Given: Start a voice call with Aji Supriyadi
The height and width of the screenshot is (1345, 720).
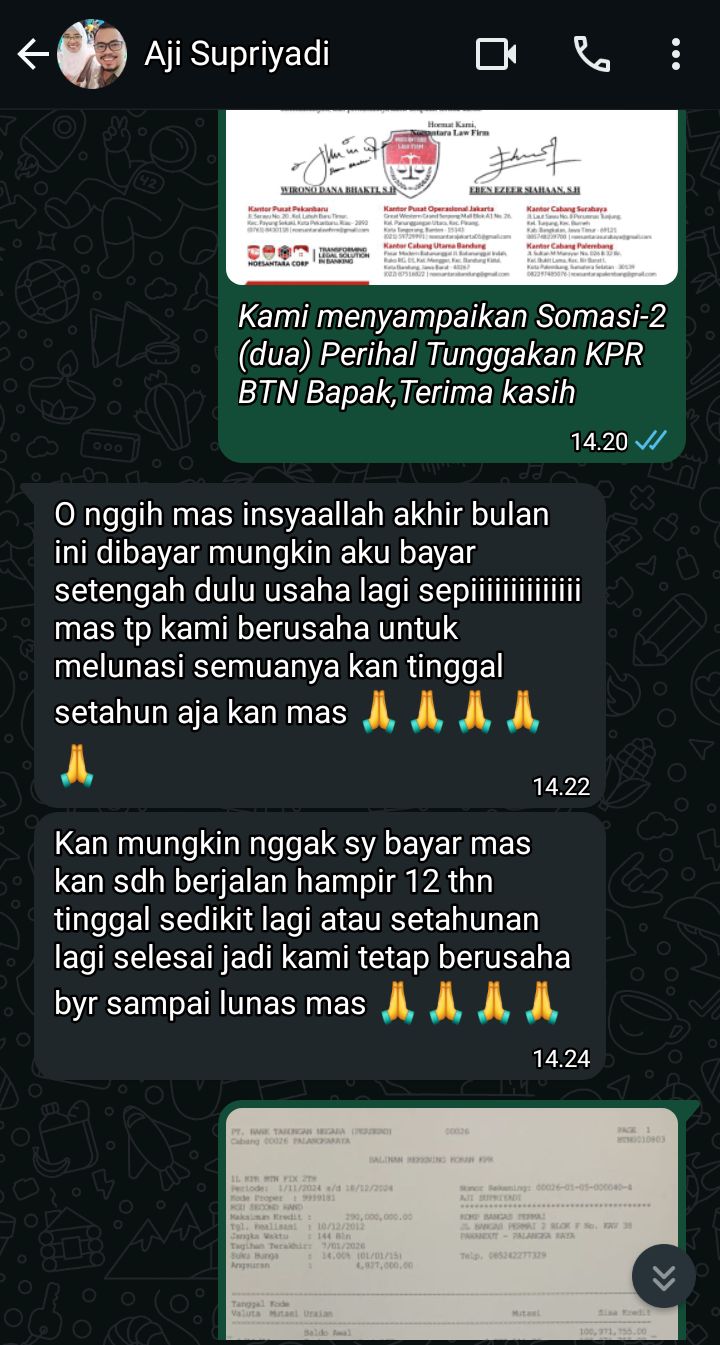Looking at the screenshot, I should (591, 54).
